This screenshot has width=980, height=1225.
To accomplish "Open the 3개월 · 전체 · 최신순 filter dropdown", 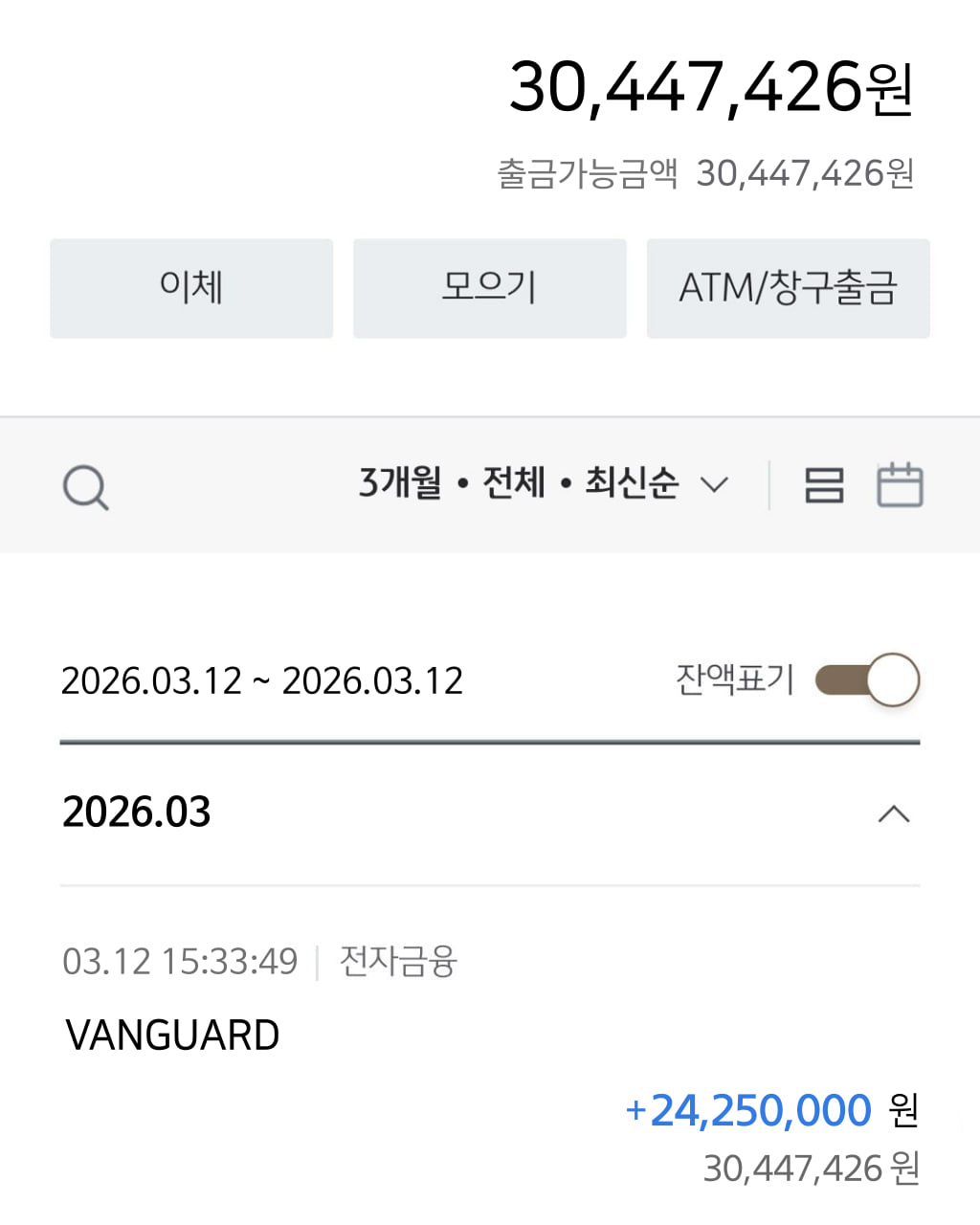I will 543,483.
